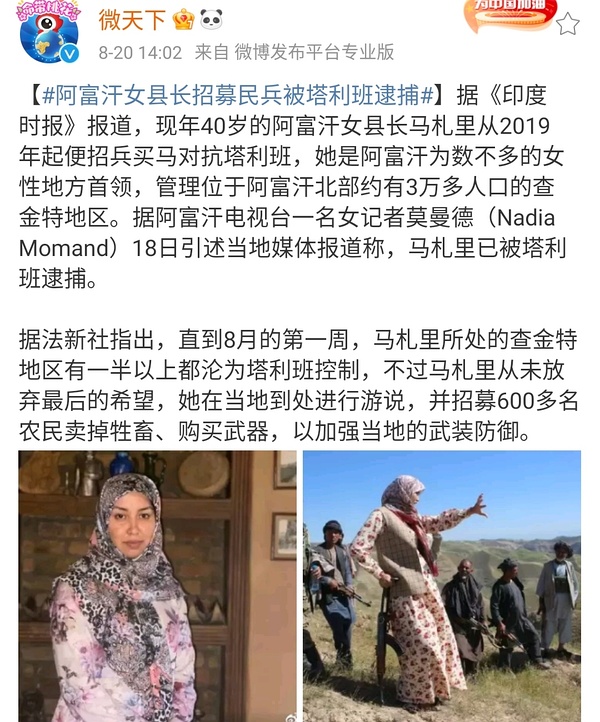This screenshot has height=722, width=600.
Task: Favorite this post with the star icon
Action: tap(567, 23)
